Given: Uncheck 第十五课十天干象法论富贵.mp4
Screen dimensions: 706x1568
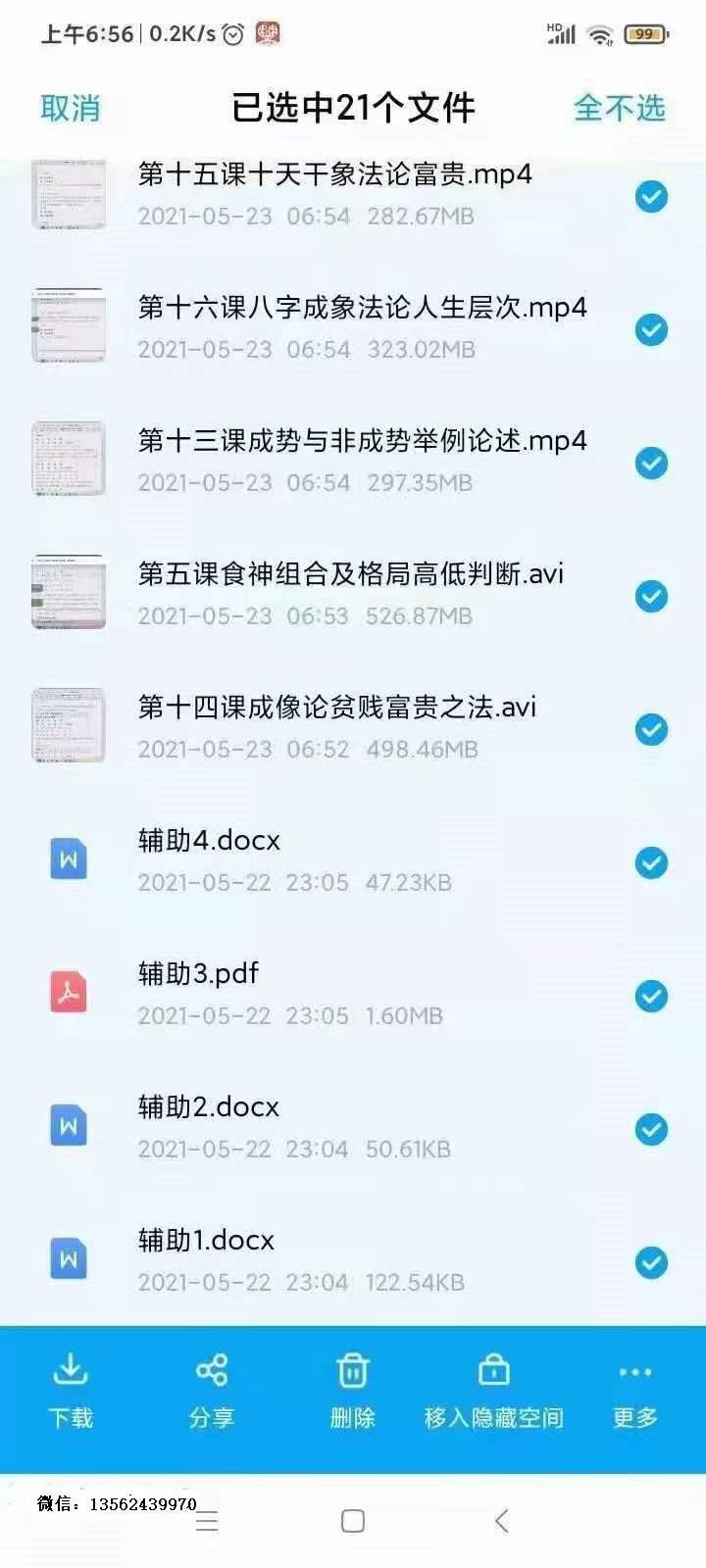Looking at the screenshot, I should point(651,196).
